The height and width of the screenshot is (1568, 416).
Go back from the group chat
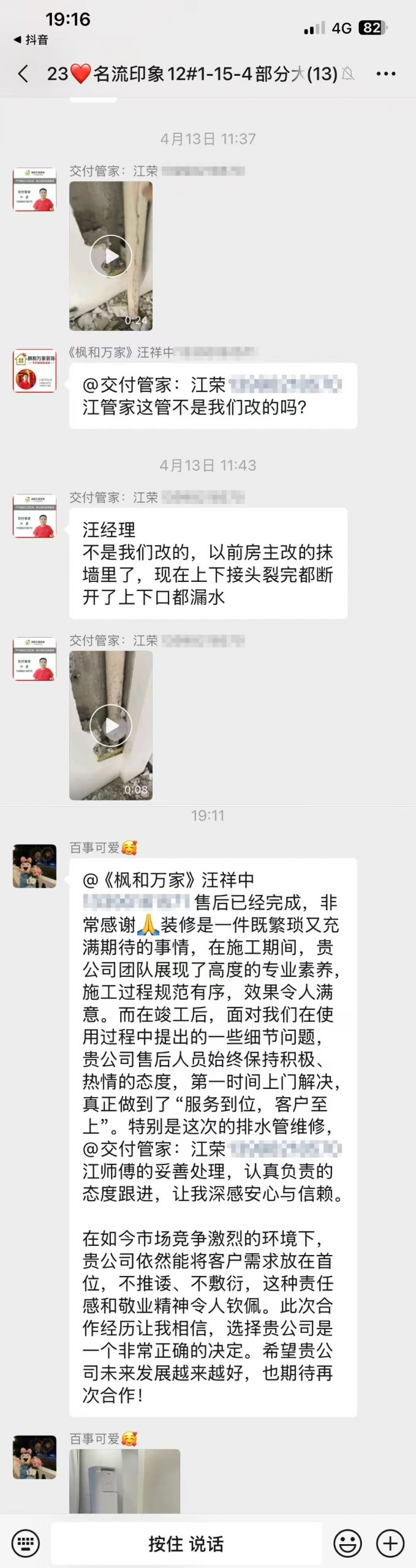(23, 74)
